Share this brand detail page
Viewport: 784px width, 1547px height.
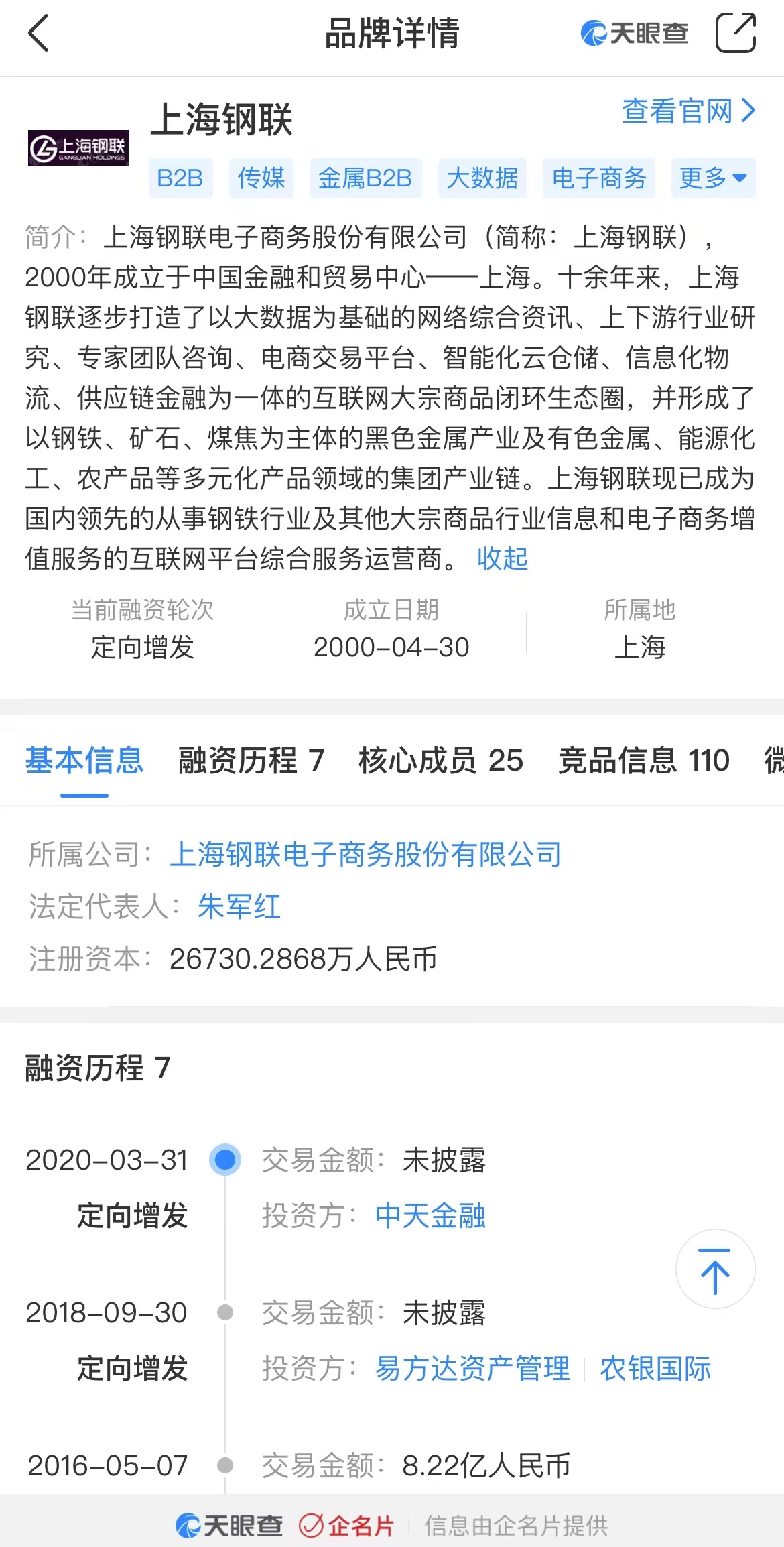735,33
